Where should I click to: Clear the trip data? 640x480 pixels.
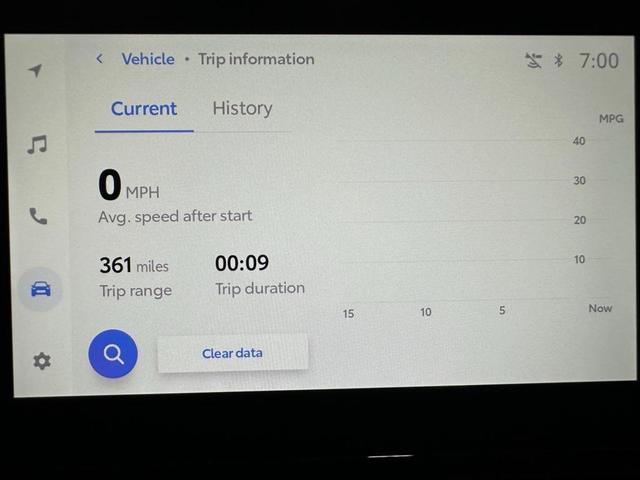[x=232, y=353]
